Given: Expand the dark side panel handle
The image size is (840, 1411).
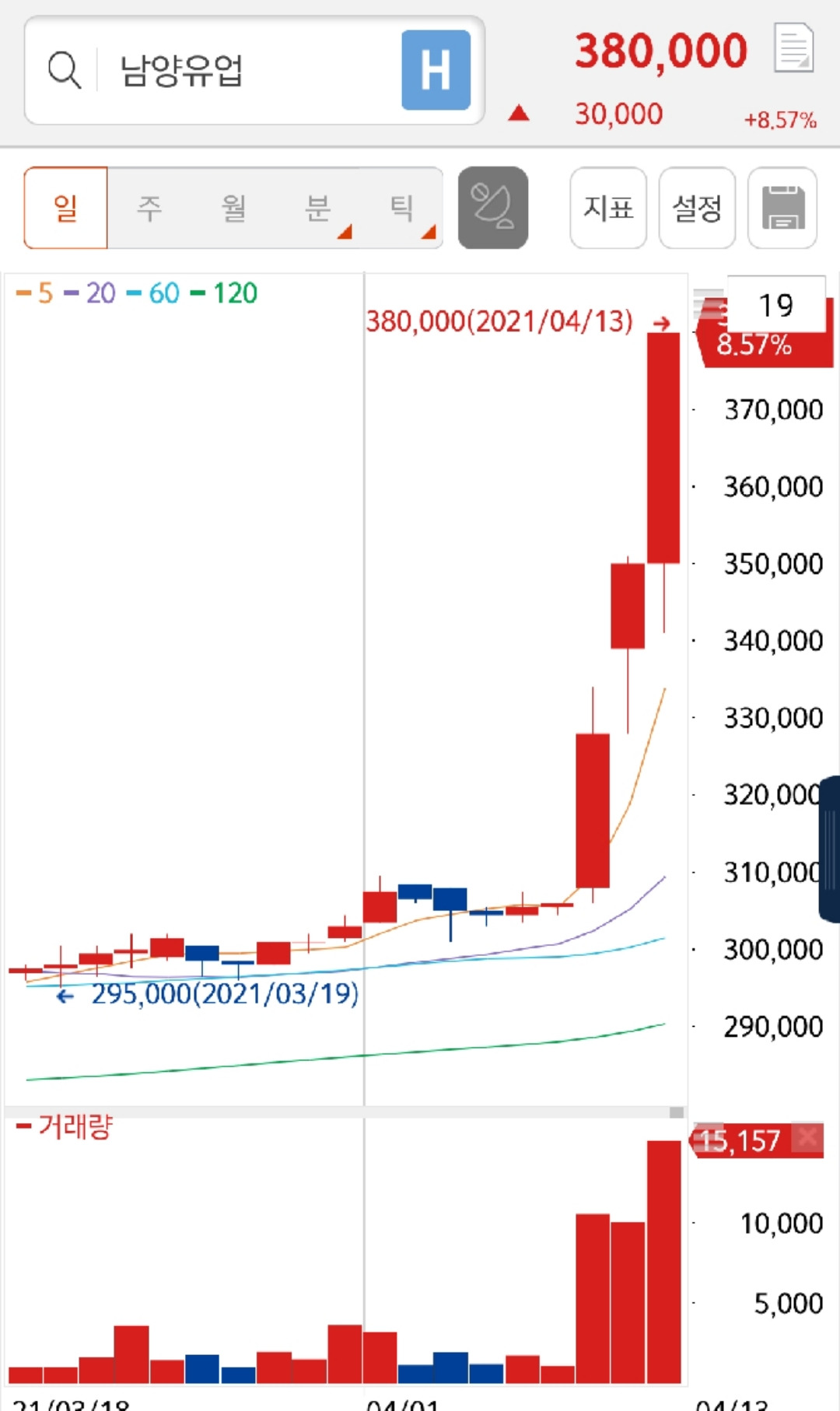Looking at the screenshot, I should point(829,849).
